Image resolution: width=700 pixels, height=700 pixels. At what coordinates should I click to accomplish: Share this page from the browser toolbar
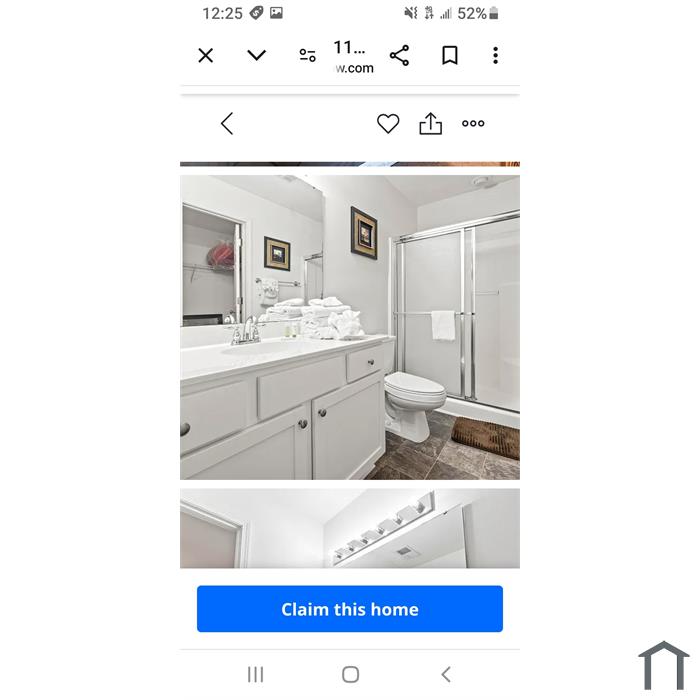point(399,56)
